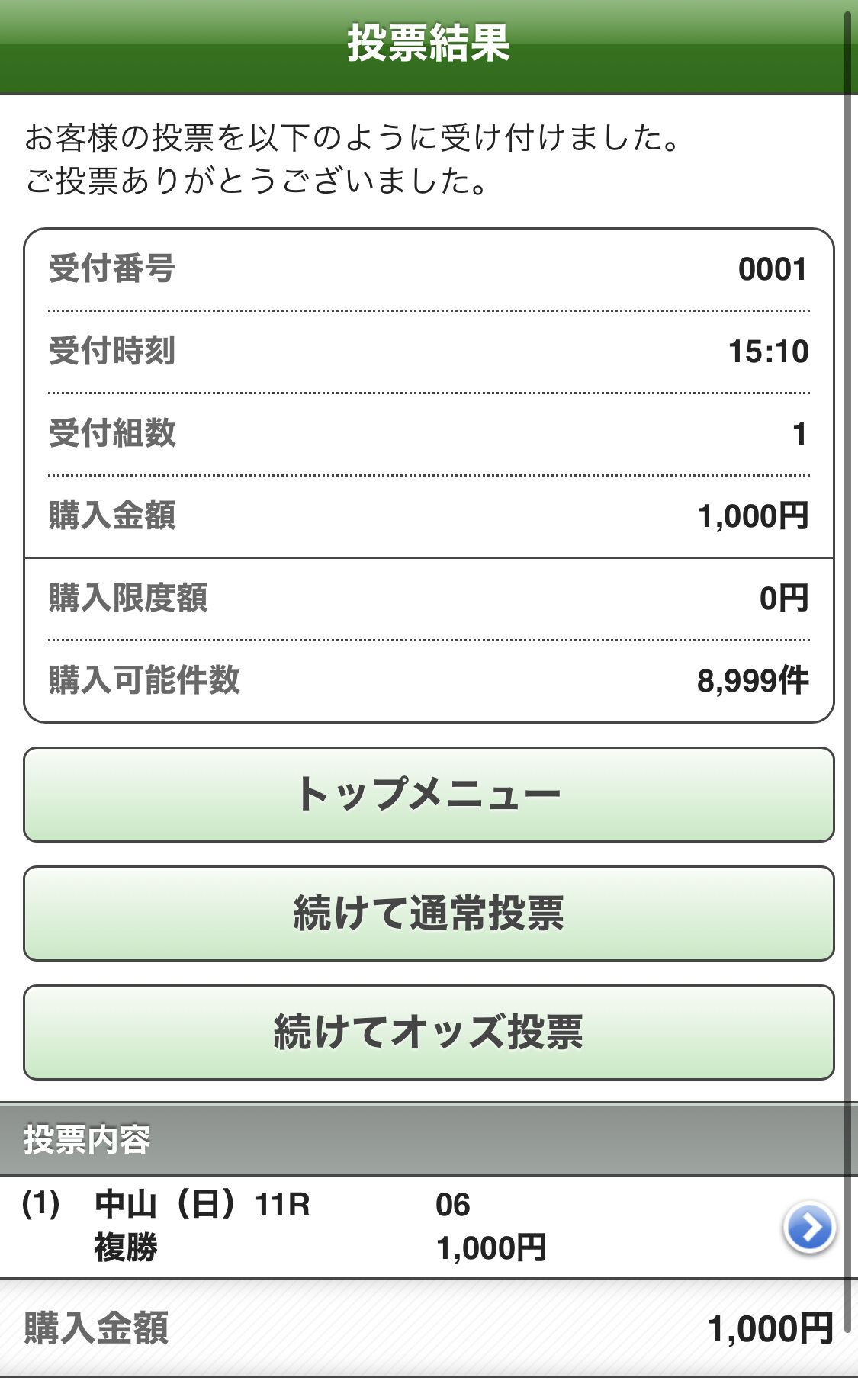Viewport: 858px width, 1400px height.
Task: Tap 続けて通常投票 button
Action: (x=429, y=914)
